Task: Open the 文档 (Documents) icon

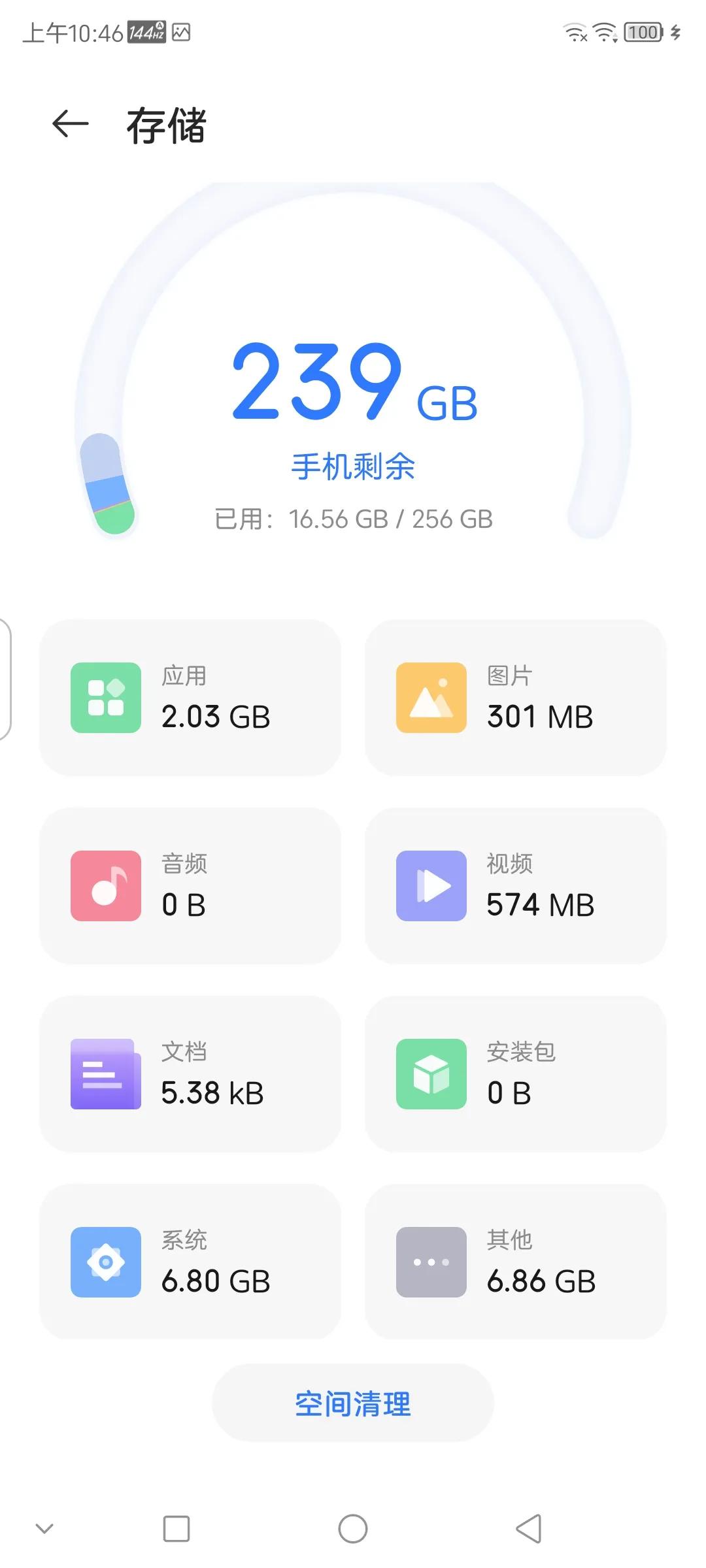Action: pos(105,1075)
